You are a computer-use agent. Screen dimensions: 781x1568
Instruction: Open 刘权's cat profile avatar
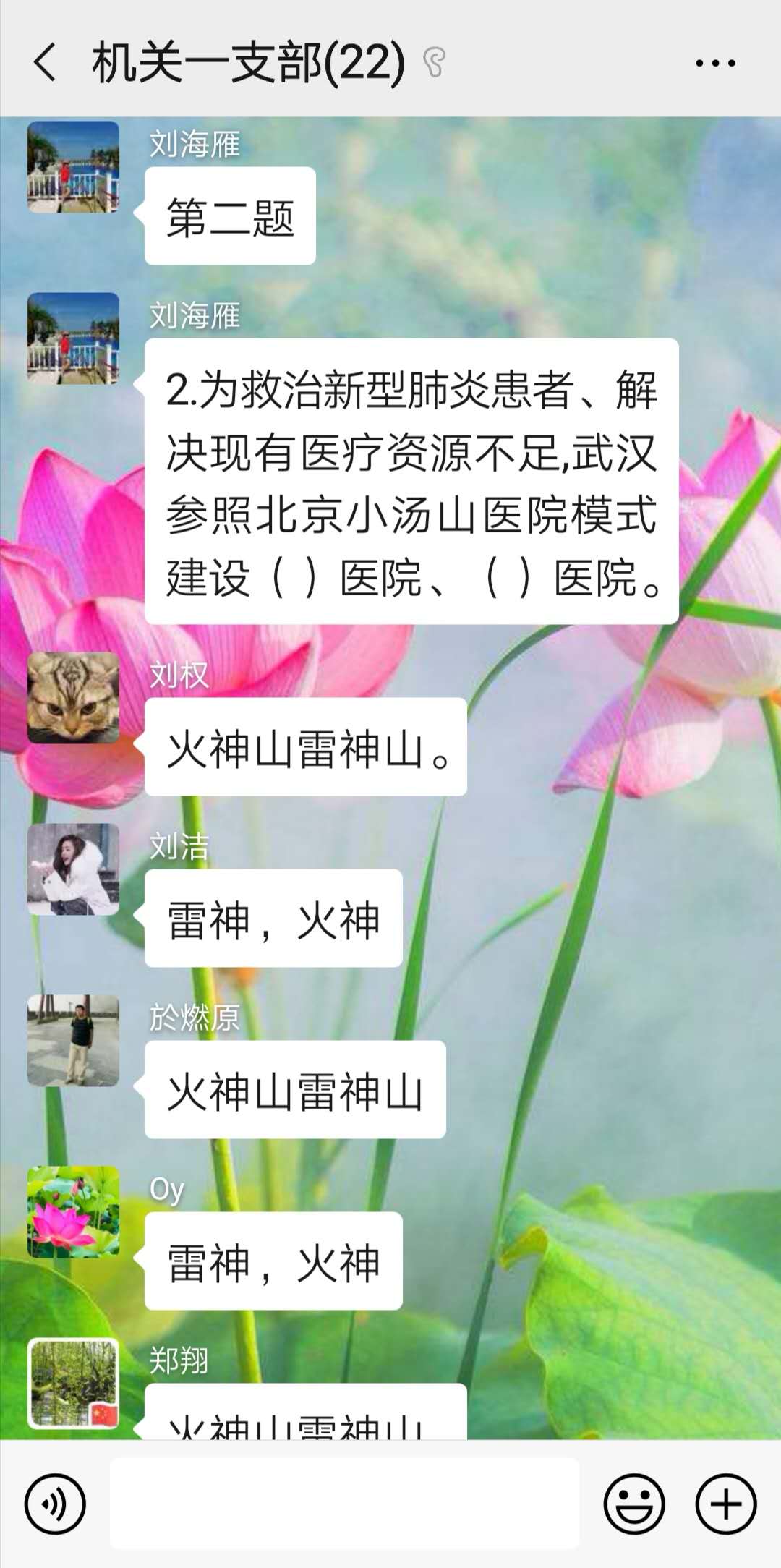(73, 697)
